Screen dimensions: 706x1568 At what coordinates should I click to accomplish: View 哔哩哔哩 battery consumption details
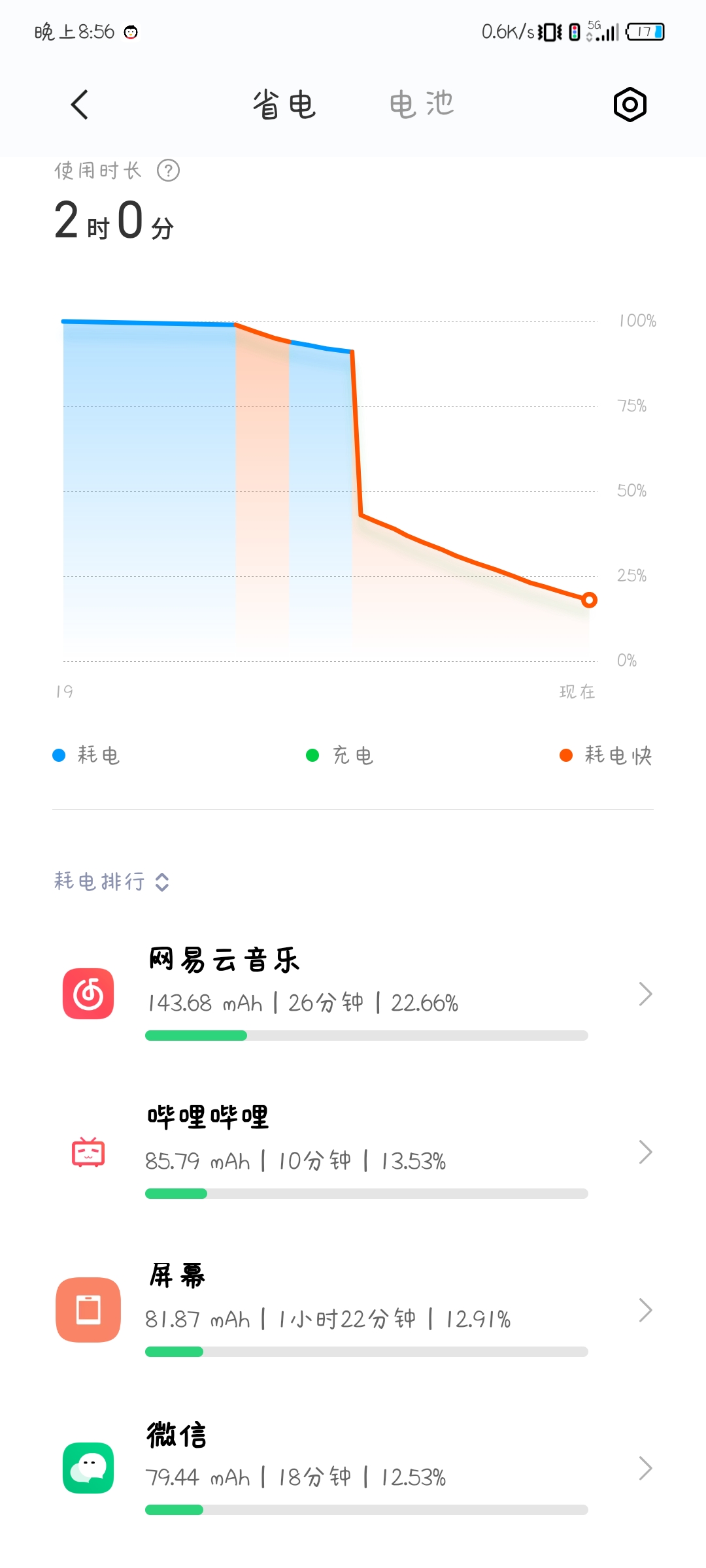tap(353, 1152)
